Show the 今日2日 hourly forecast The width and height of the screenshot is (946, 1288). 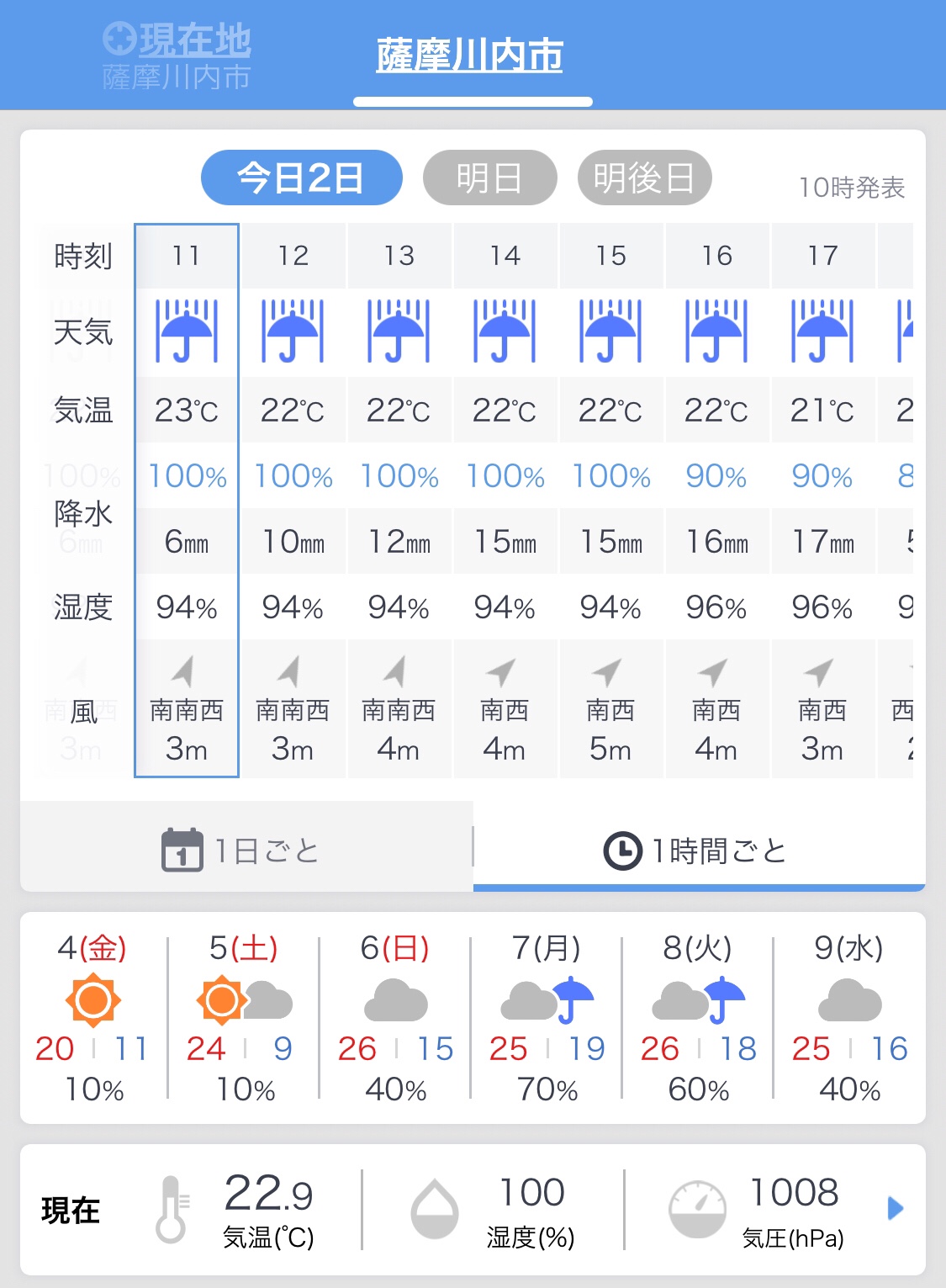301,178
